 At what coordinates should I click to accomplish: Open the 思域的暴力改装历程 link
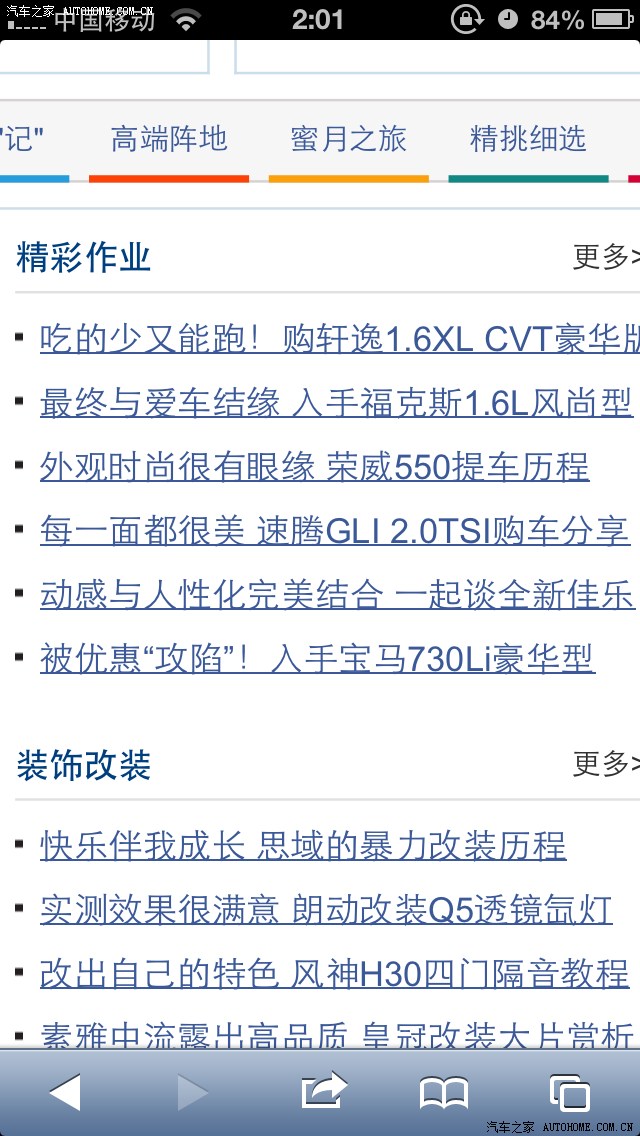[x=303, y=846]
